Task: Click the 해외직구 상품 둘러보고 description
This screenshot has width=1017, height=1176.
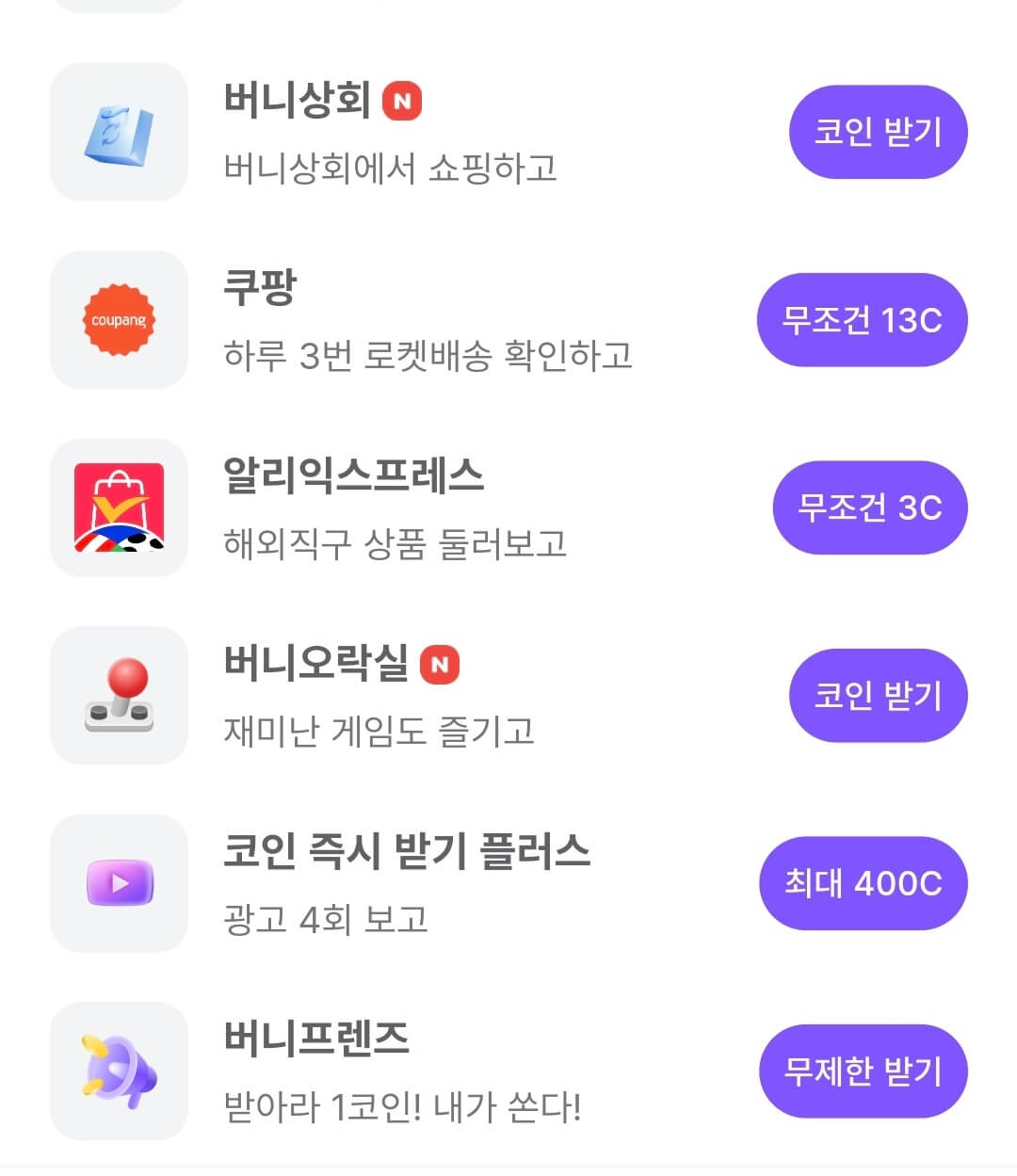Action: [x=398, y=543]
